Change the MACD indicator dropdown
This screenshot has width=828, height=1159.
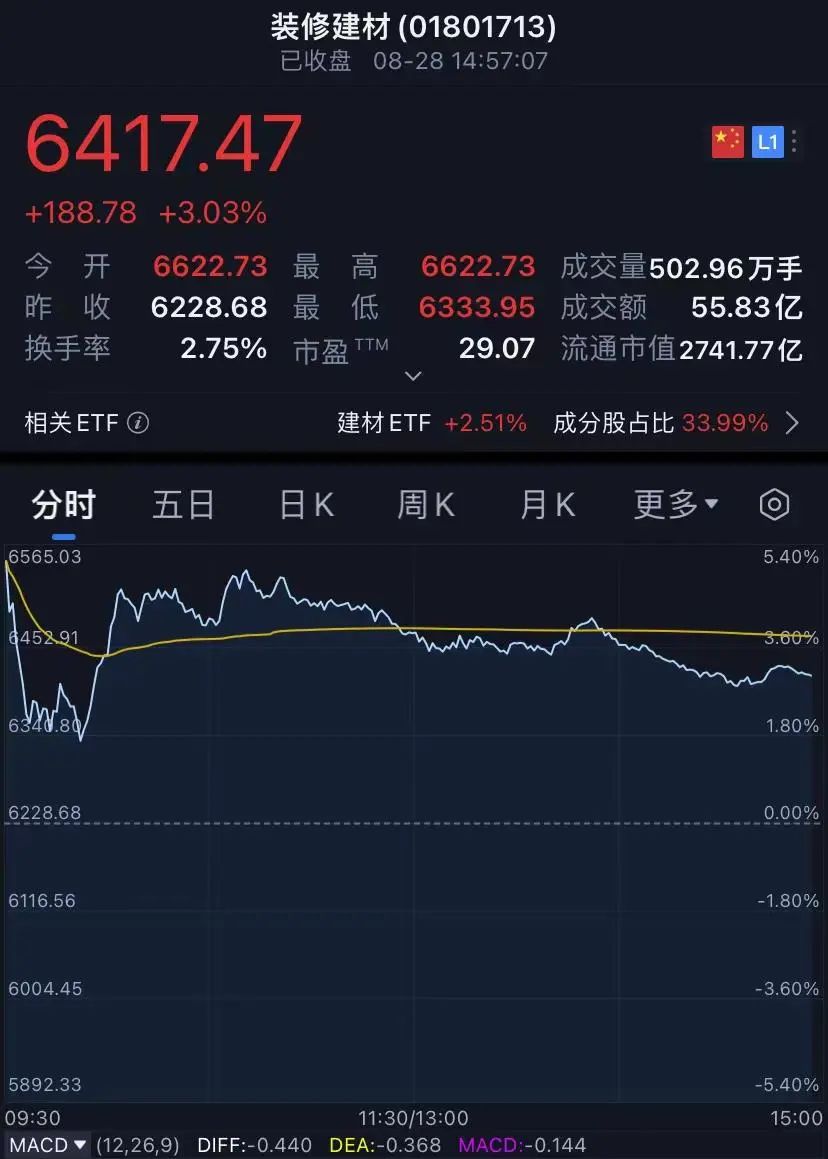pos(47,1145)
